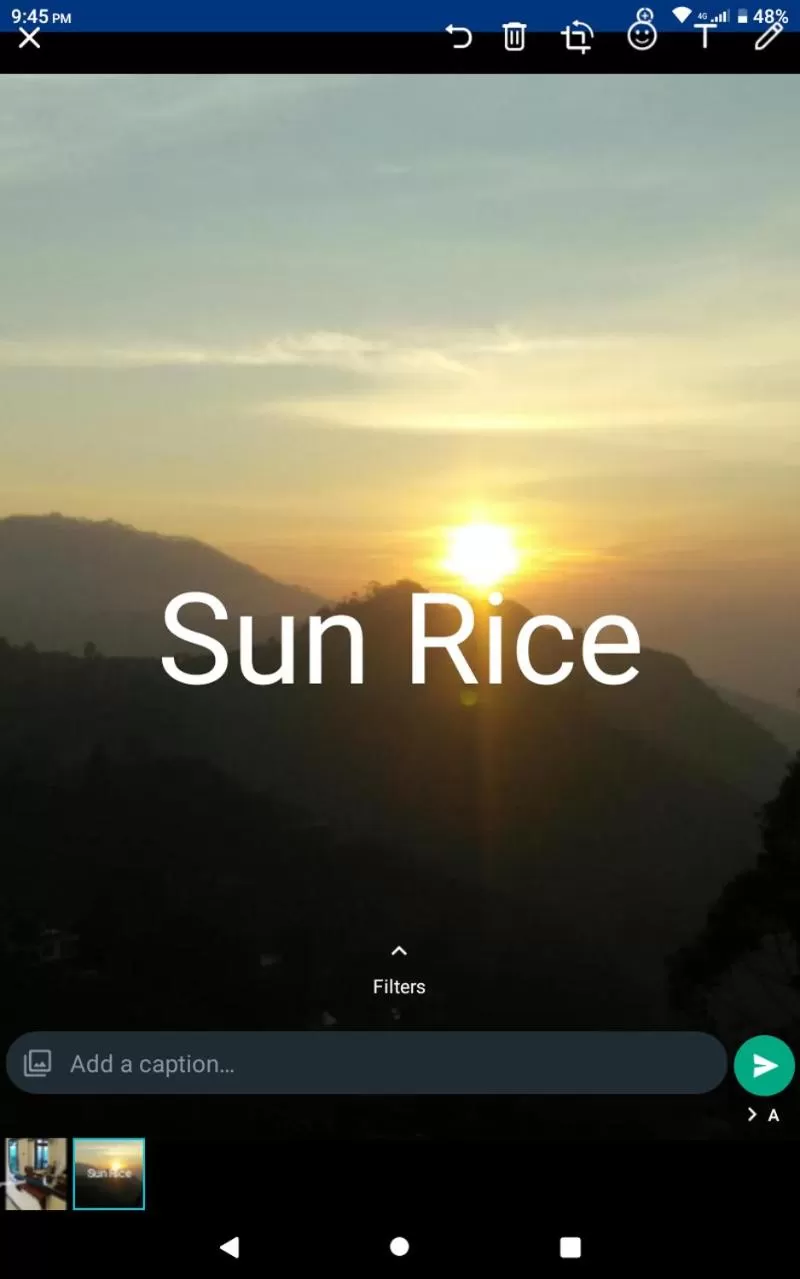
Task: Select the room photo thumbnail
Action: (x=36, y=1174)
